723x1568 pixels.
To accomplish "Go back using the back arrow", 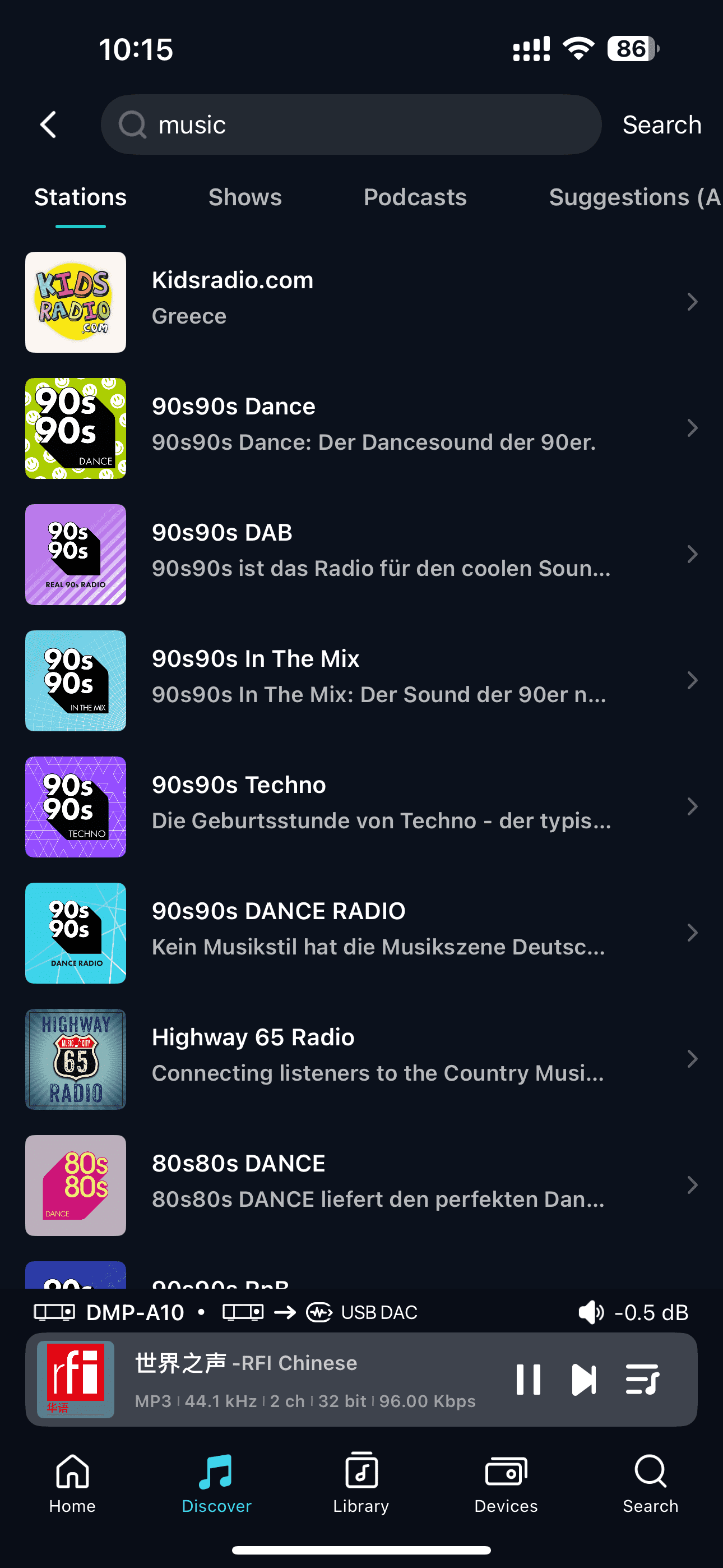I will (x=49, y=125).
